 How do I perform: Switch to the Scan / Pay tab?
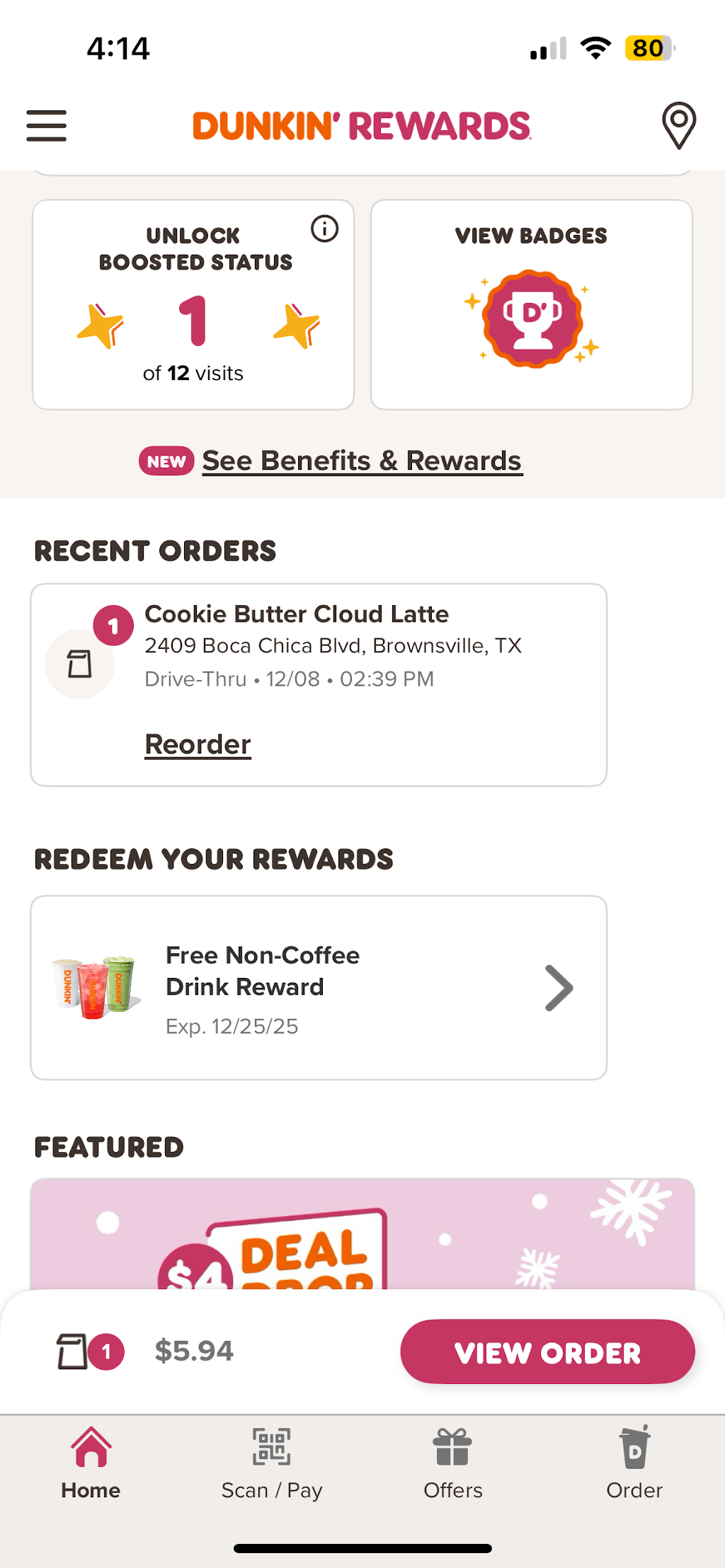pos(272,1463)
